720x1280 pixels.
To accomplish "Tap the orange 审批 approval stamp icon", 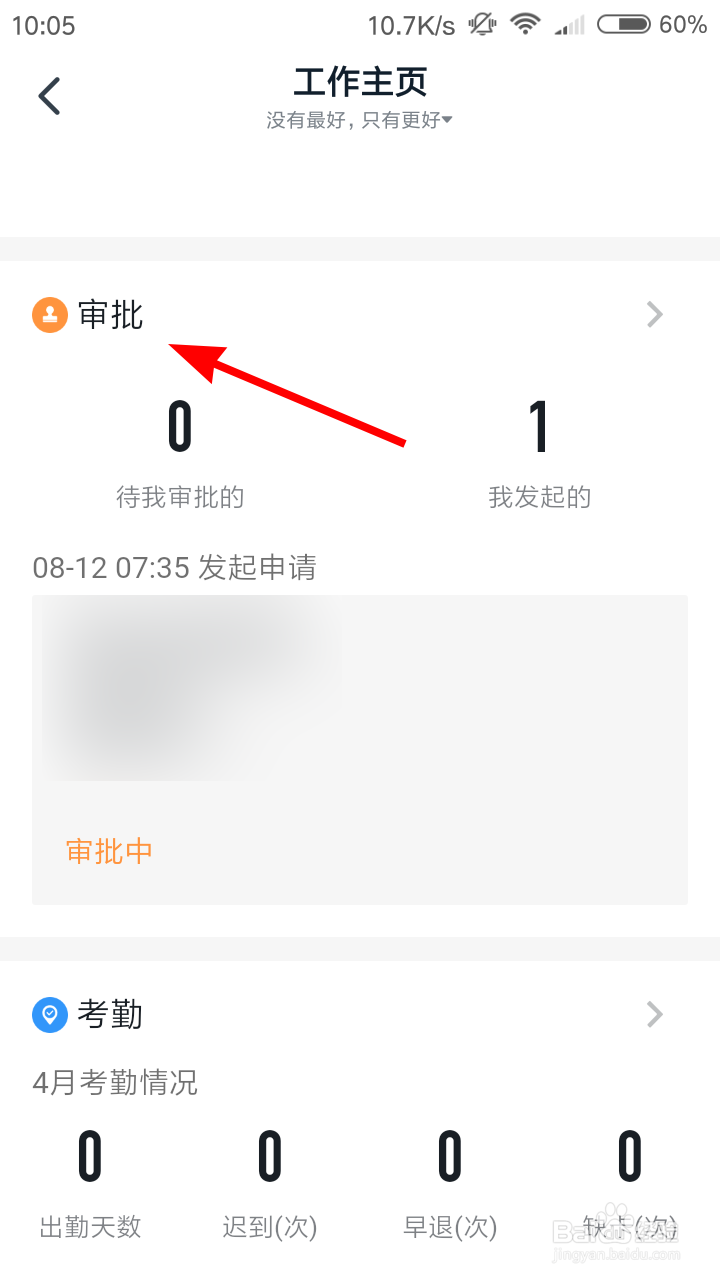I will click(50, 315).
